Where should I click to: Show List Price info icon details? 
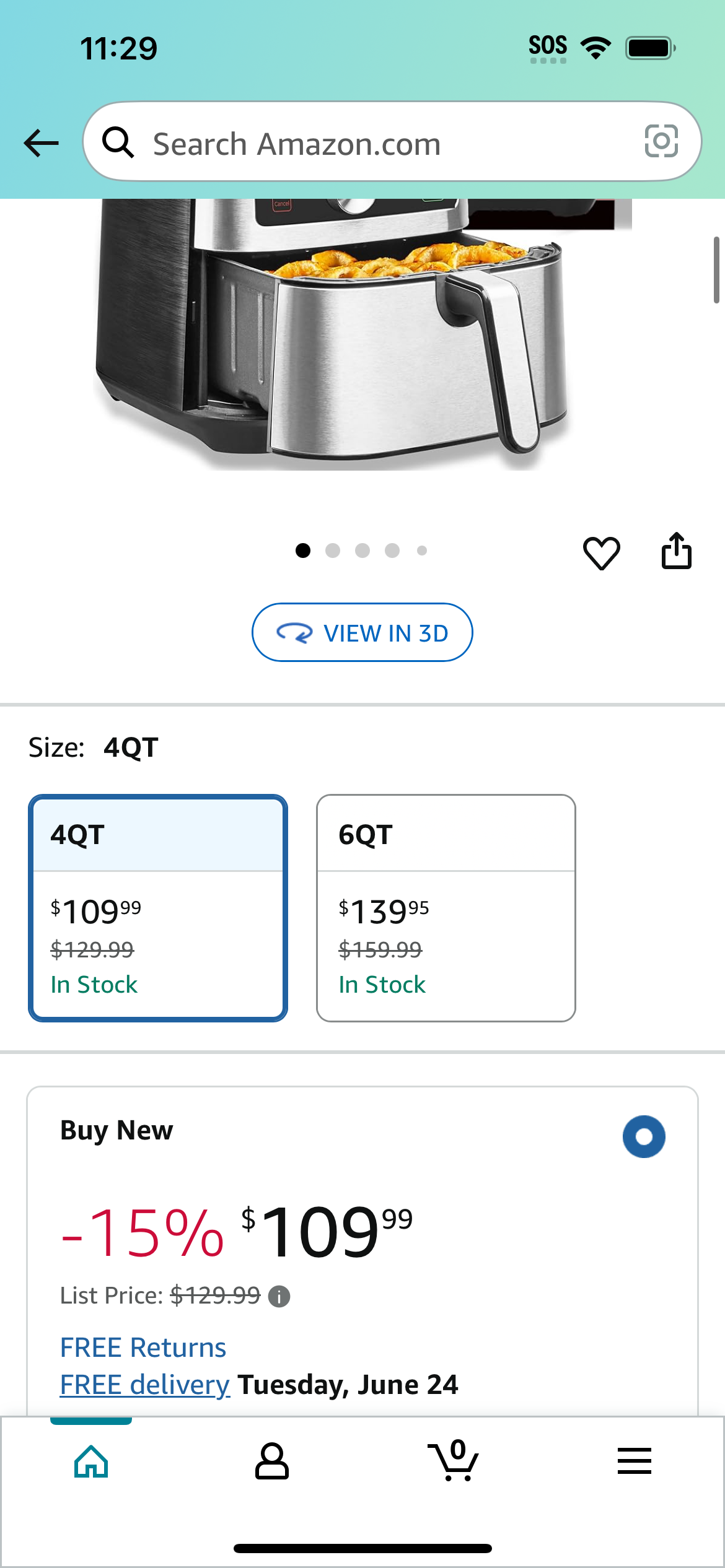279,1296
